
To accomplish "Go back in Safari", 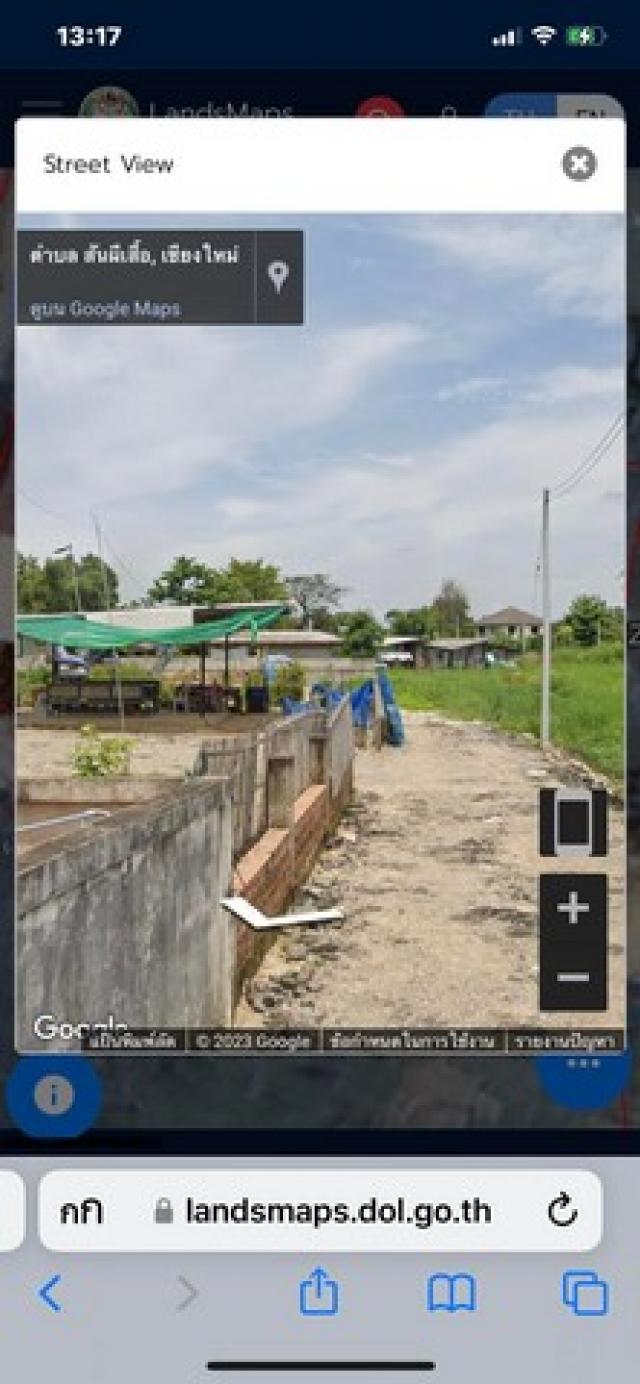I will coord(50,1294).
